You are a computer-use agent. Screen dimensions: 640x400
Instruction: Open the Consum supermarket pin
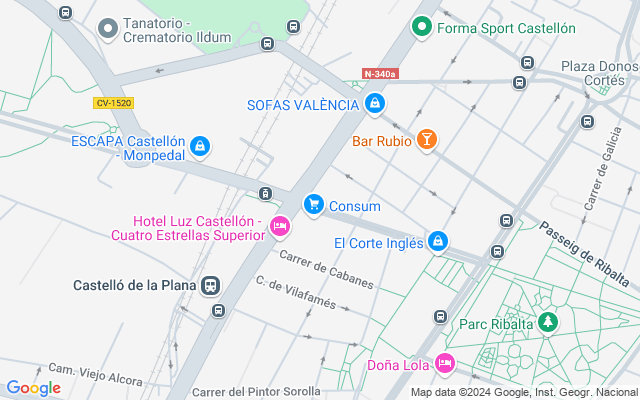[x=314, y=206]
